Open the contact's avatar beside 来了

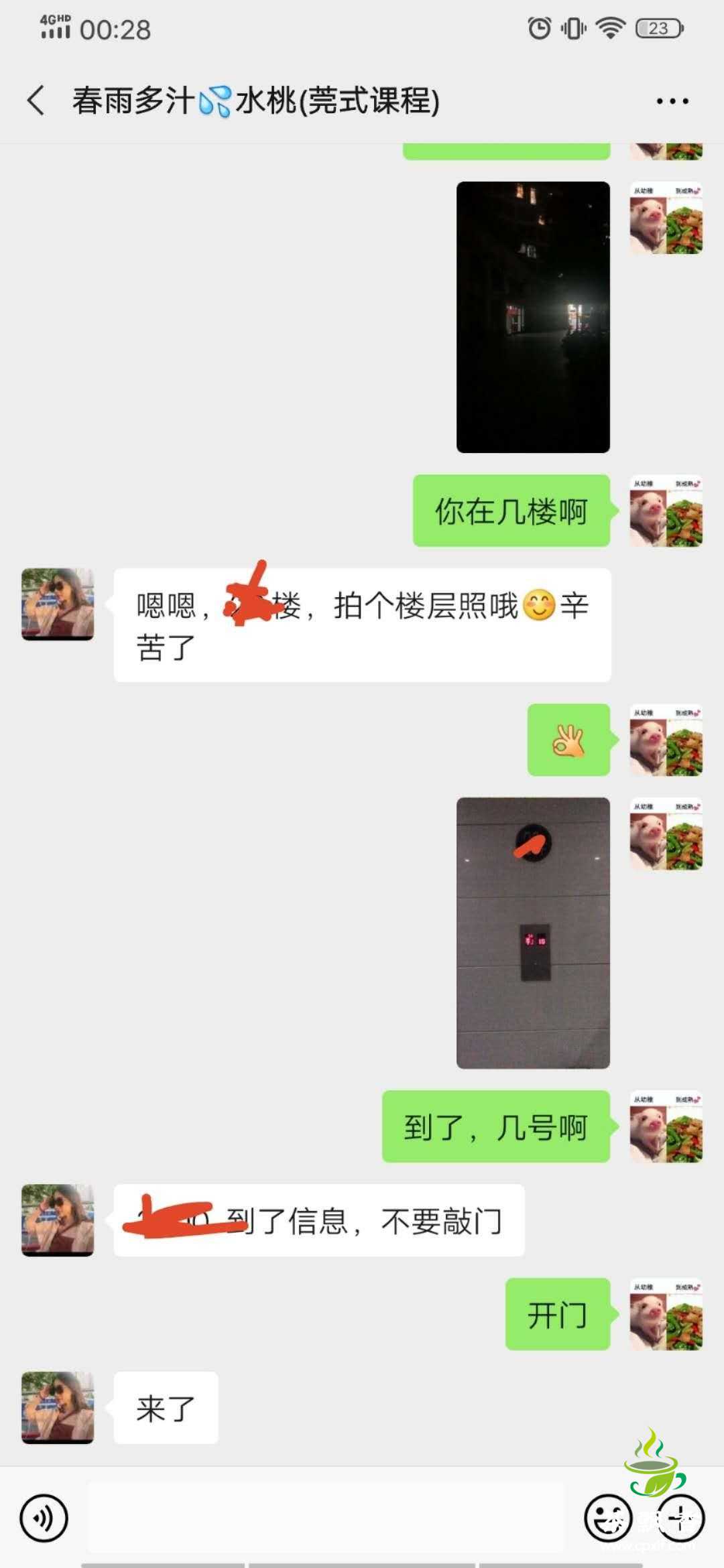(x=58, y=1407)
